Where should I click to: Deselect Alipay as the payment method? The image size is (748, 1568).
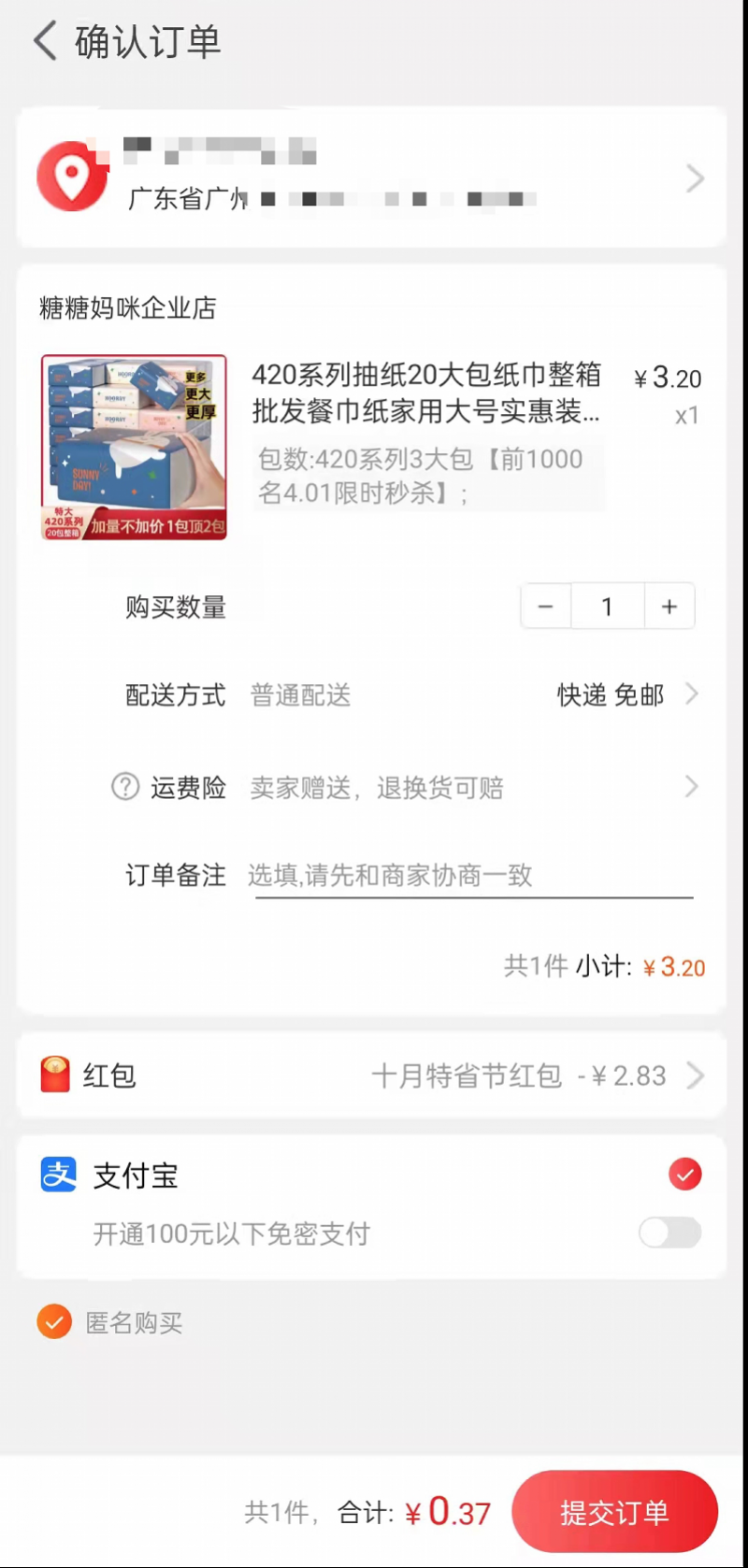(684, 1174)
